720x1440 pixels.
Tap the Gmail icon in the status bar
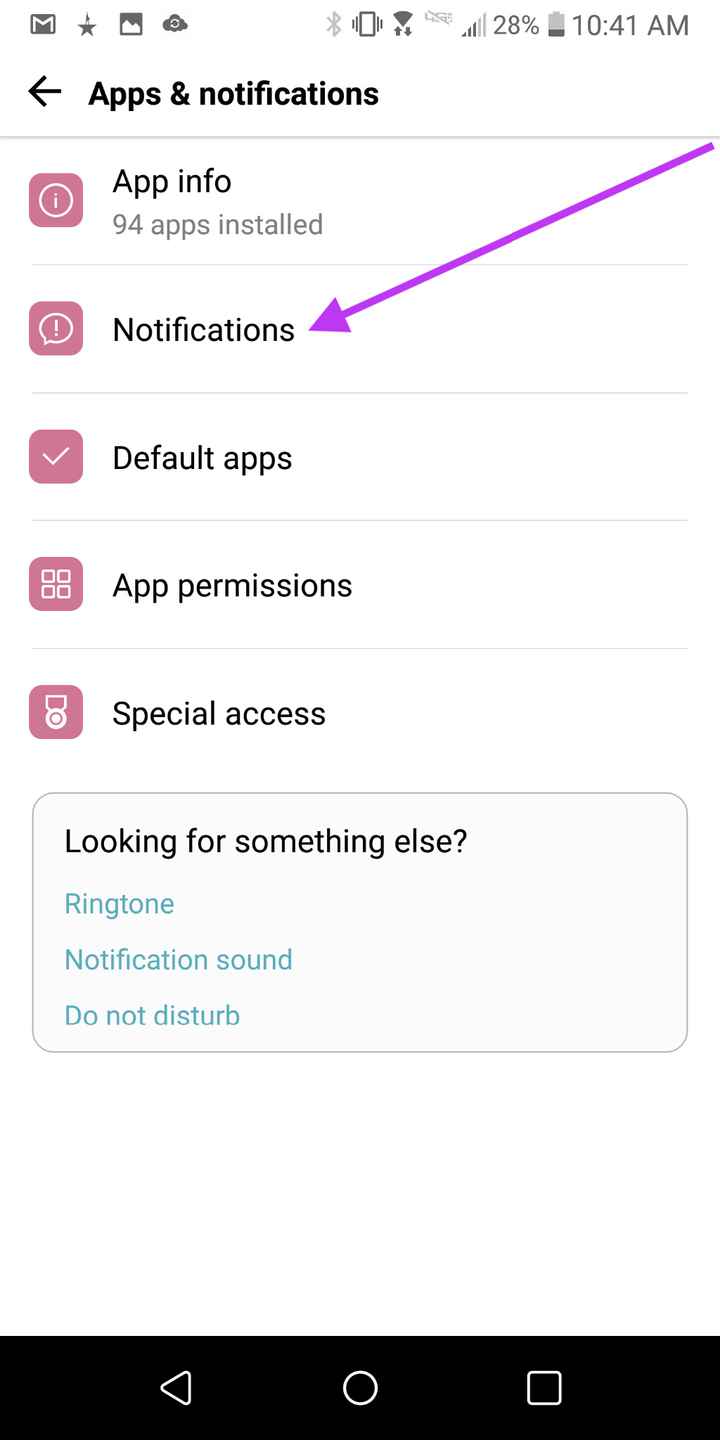[42, 22]
